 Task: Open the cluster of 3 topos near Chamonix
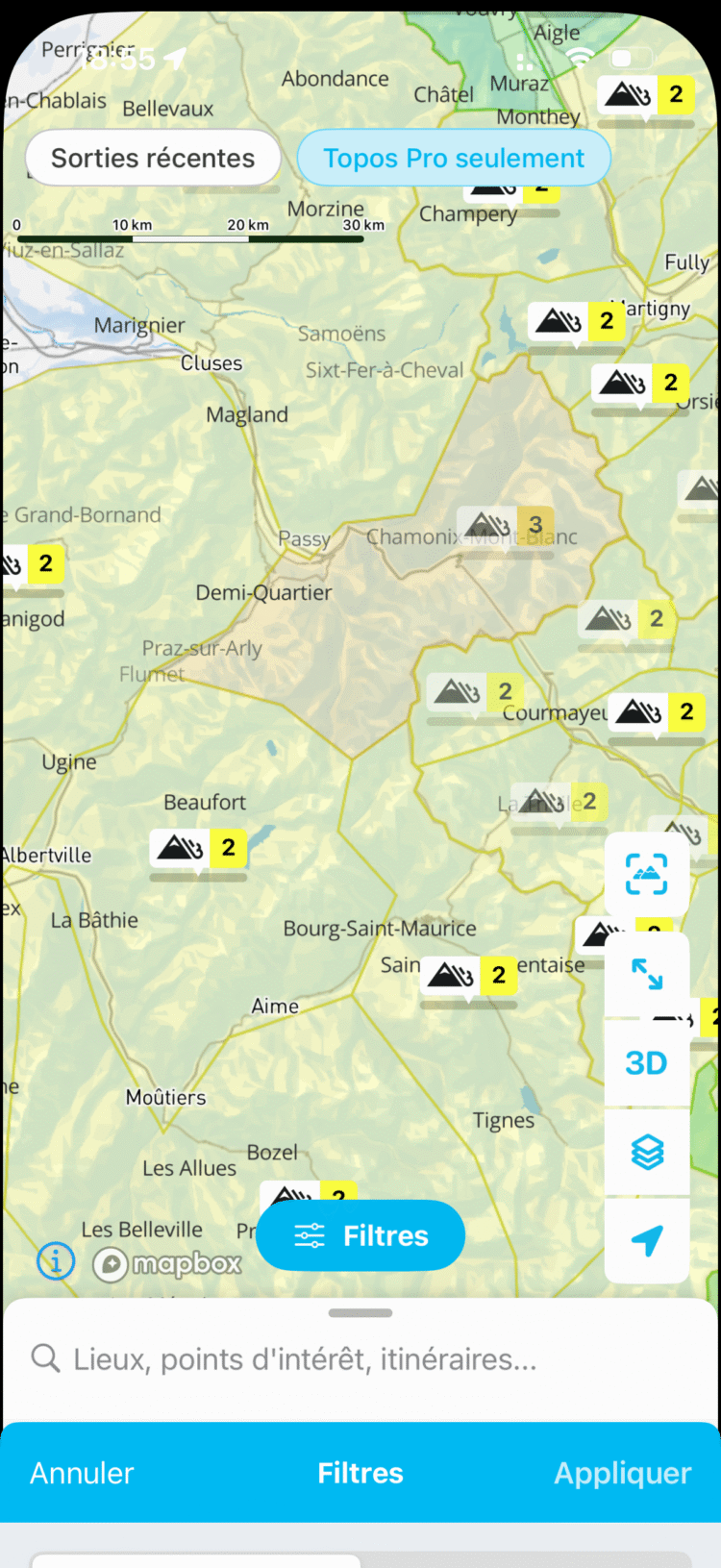[505, 524]
